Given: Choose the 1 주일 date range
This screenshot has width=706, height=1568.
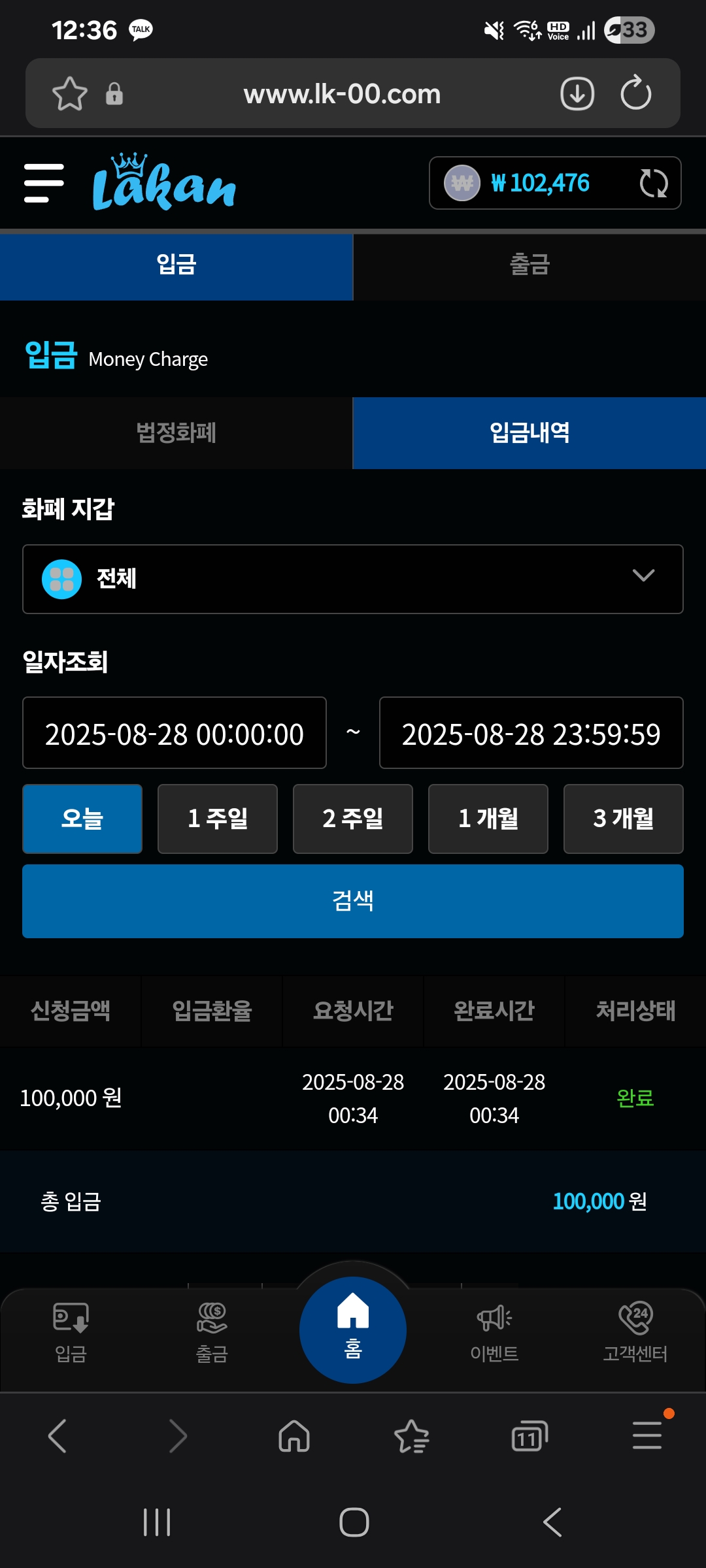Looking at the screenshot, I should [218, 819].
